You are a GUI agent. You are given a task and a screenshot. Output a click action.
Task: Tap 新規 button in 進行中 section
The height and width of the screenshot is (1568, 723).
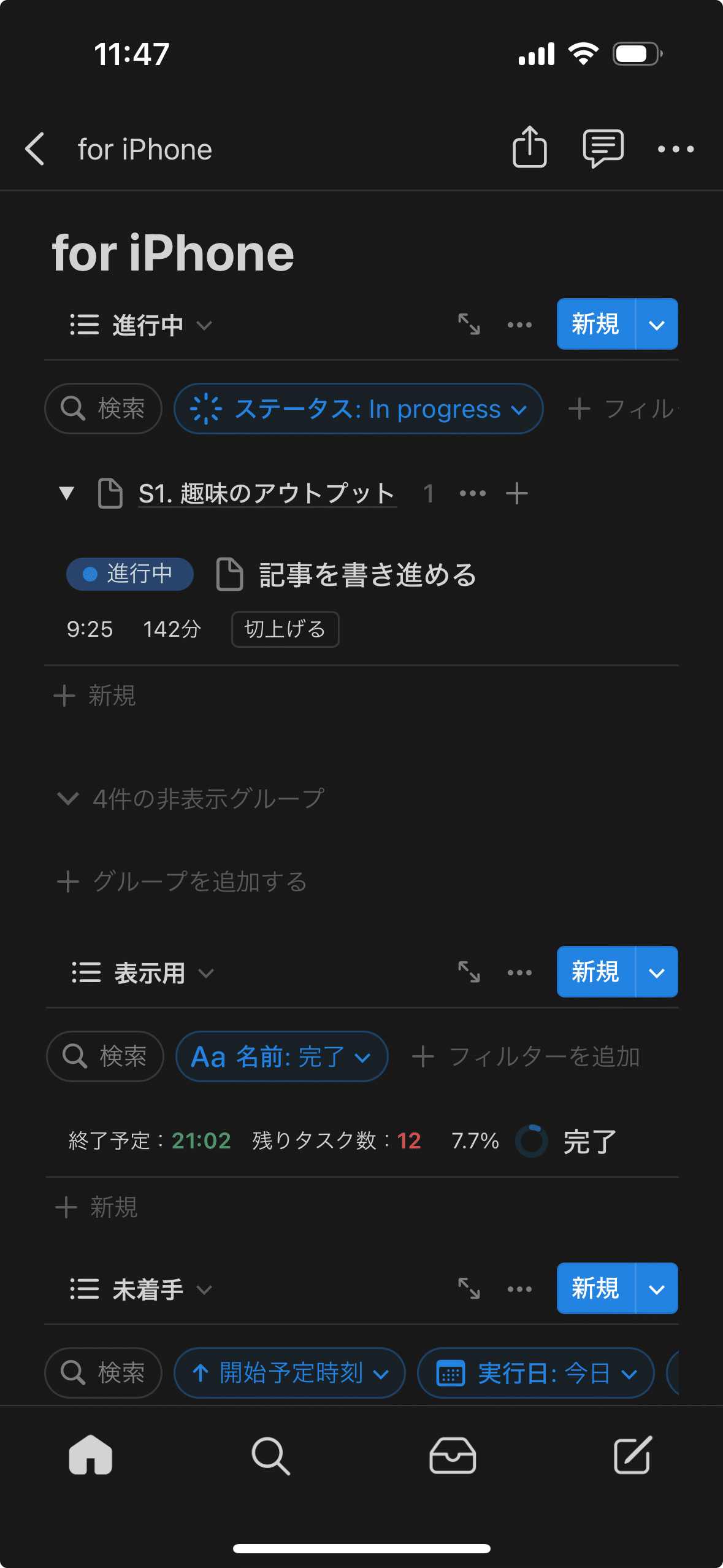click(x=595, y=324)
